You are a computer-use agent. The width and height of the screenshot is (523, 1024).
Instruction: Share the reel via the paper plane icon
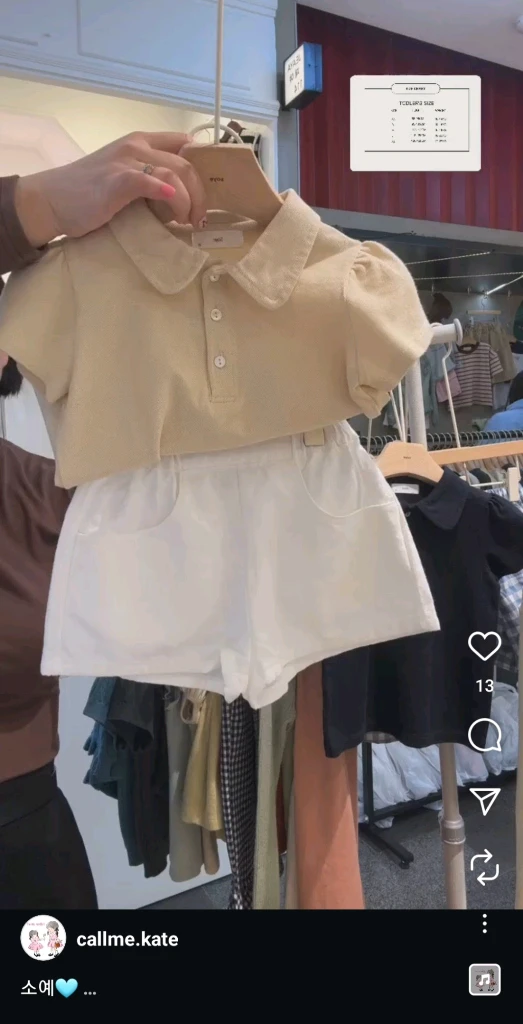(485, 800)
